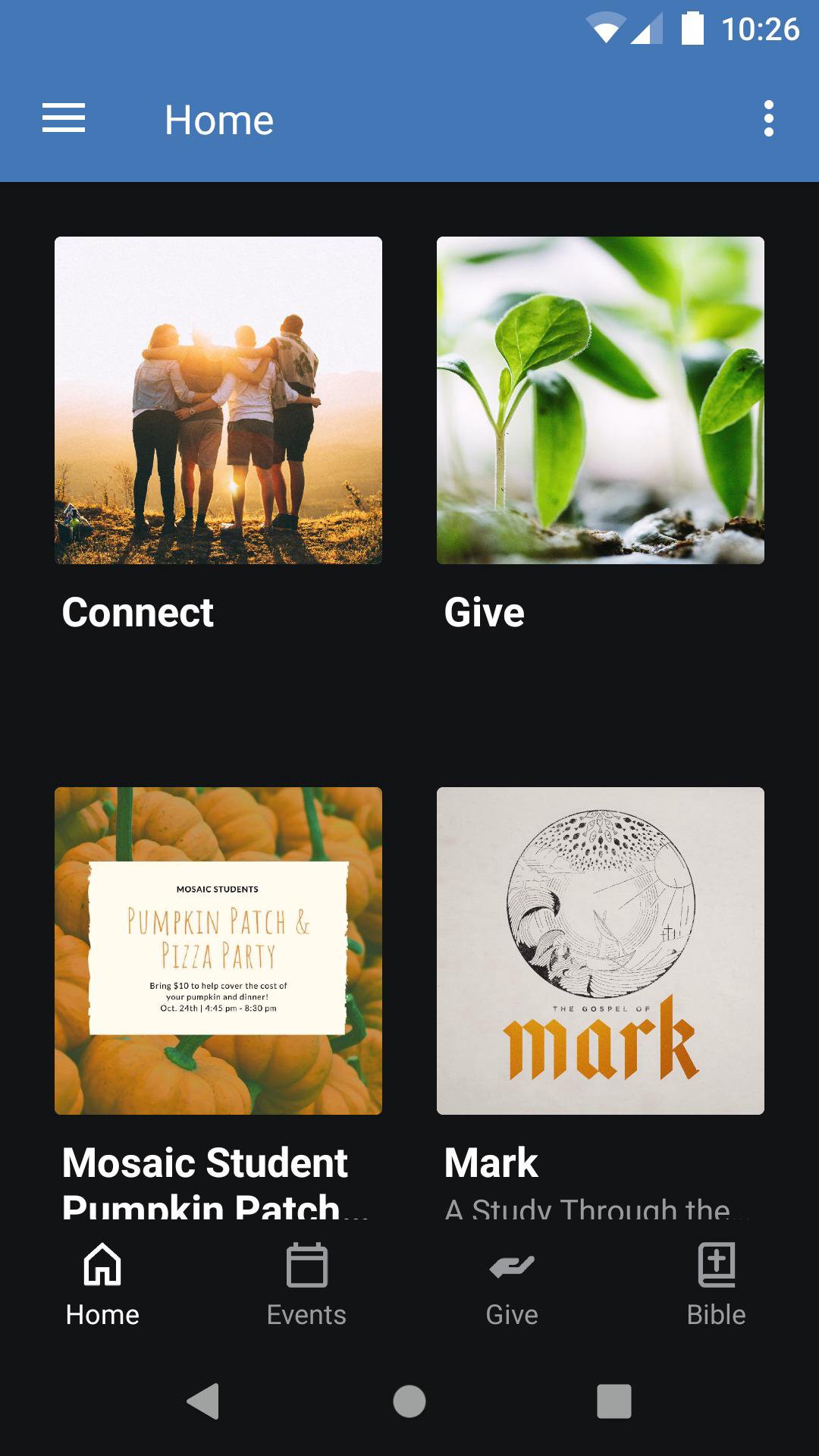Switch to the Bible tab
This screenshot has width=819, height=1456.
pyautogui.click(x=716, y=1283)
